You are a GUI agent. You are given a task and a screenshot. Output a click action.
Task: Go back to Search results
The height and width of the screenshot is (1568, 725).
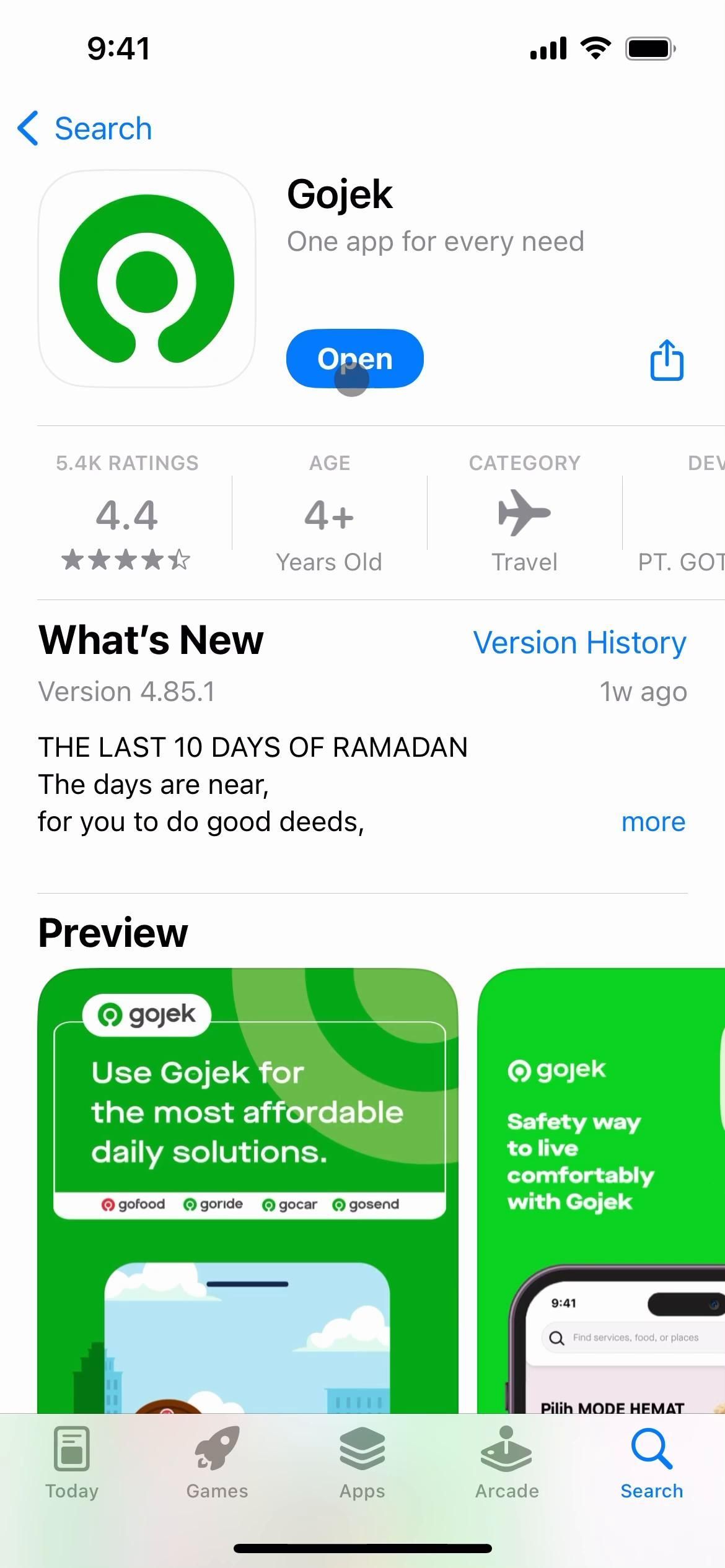[x=85, y=129]
